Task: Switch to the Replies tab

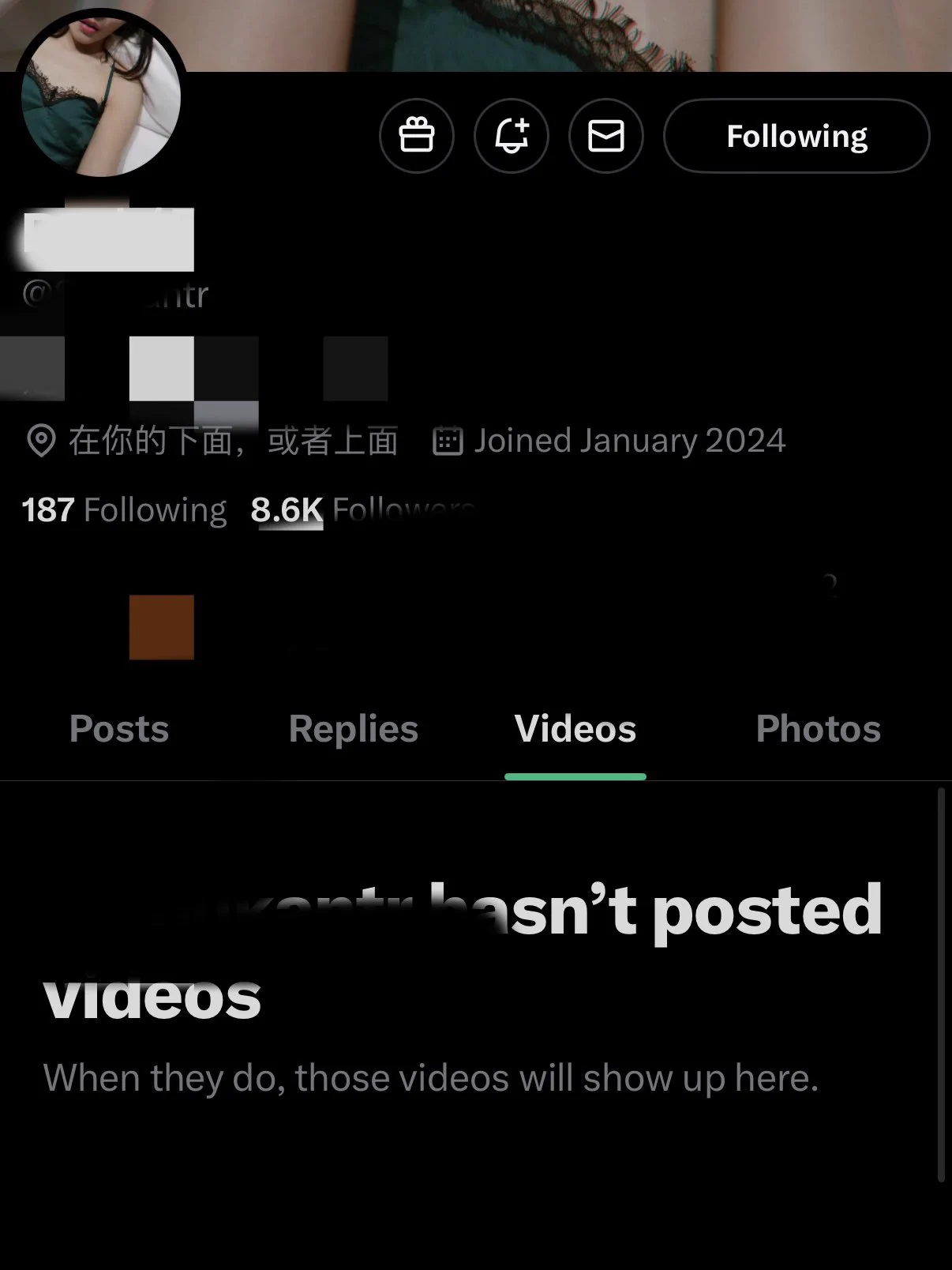Action: [354, 729]
